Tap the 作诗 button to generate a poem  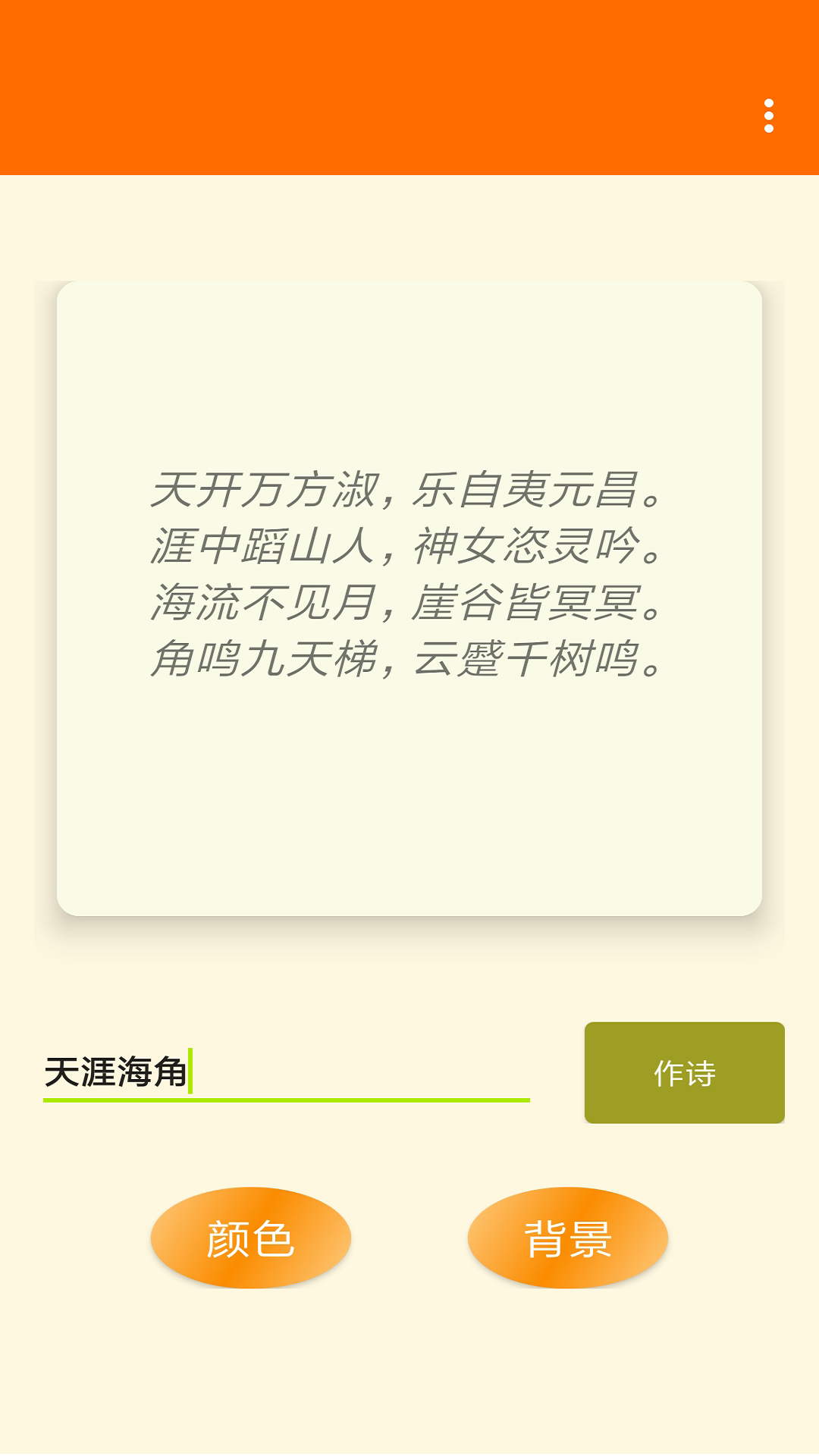point(684,1072)
